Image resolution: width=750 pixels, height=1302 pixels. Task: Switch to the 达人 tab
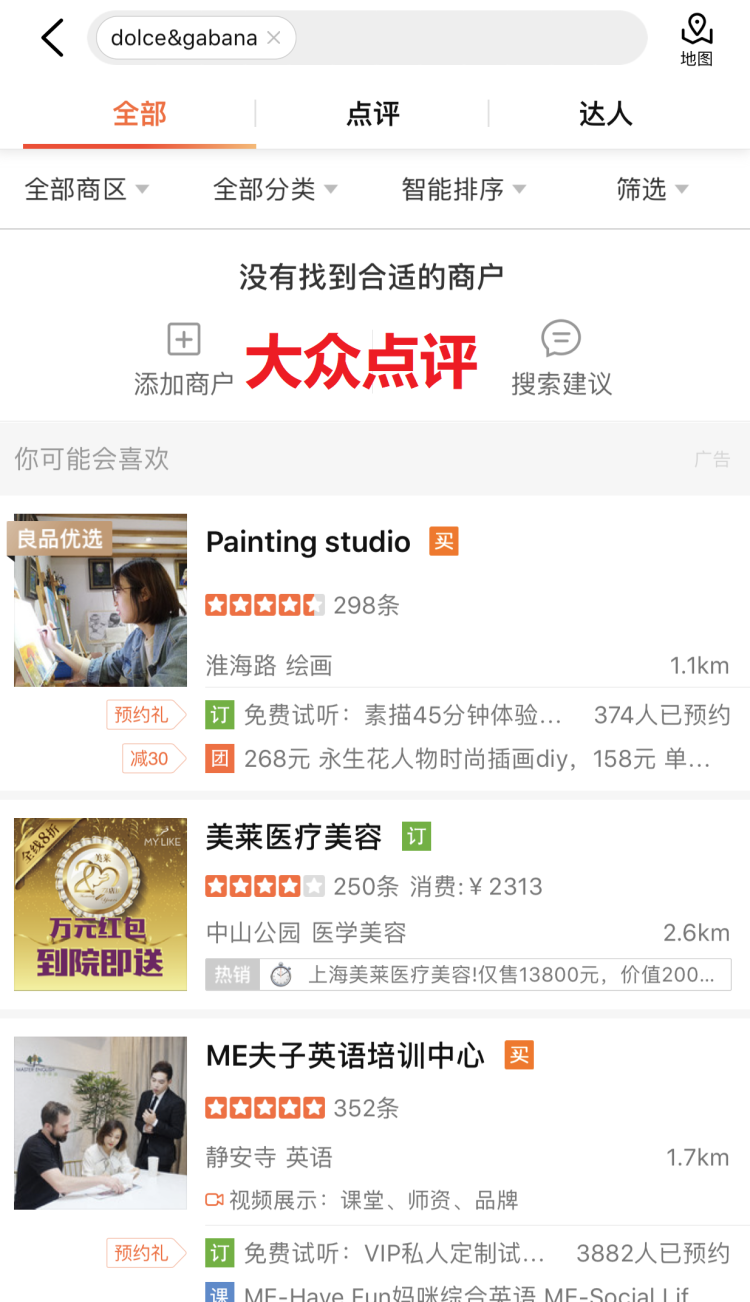[x=605, y=114]
